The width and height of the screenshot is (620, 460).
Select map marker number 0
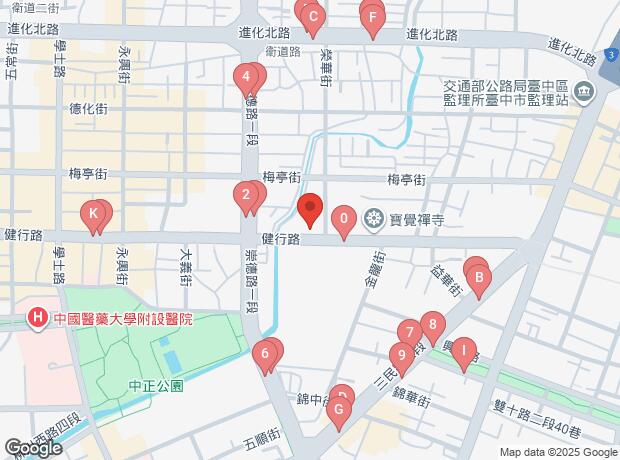point(344,220)
